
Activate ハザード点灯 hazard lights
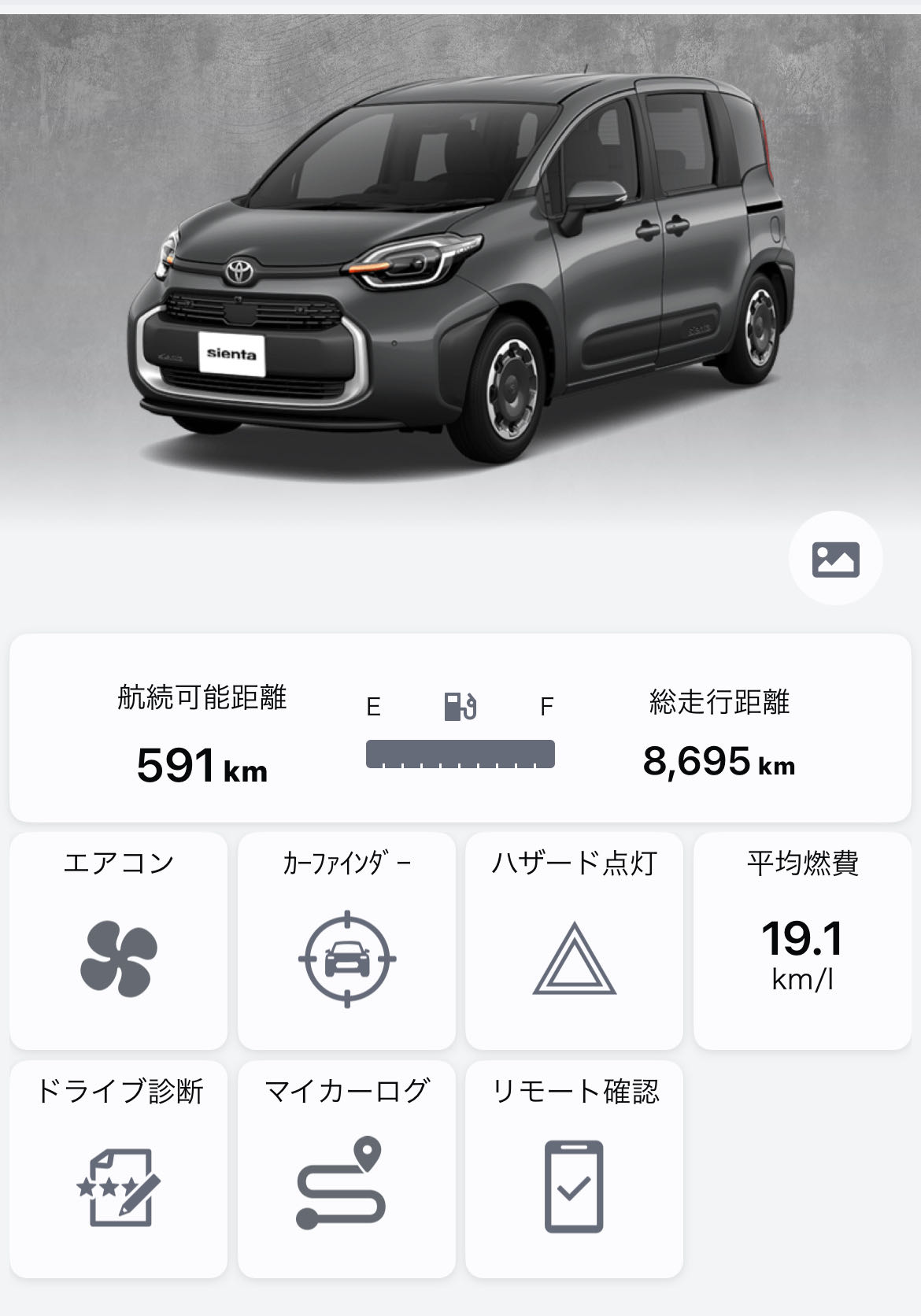tap(574, 941)
